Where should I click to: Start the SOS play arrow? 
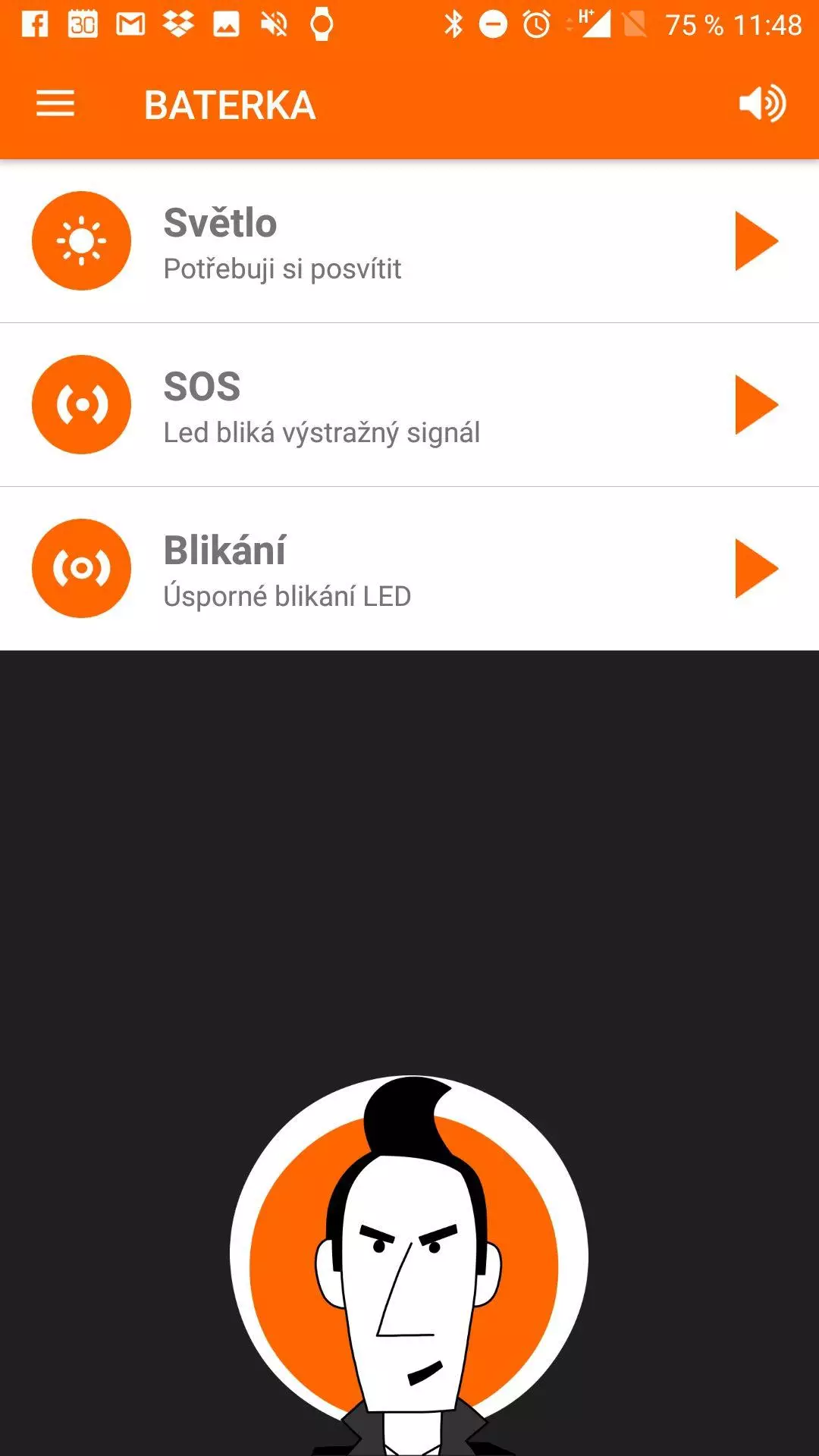coord(757,405)
